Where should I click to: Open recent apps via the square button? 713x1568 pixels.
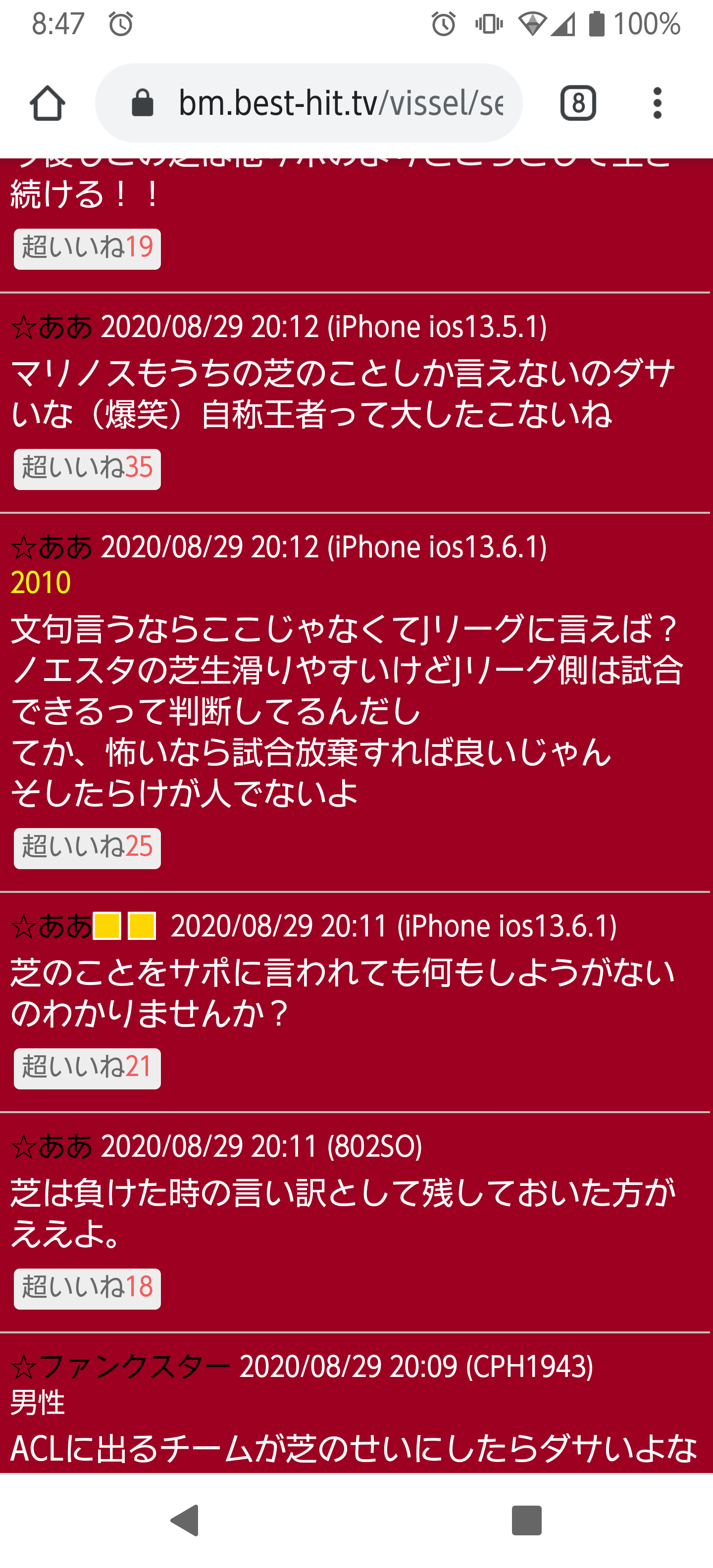[x=527, y=1520]
